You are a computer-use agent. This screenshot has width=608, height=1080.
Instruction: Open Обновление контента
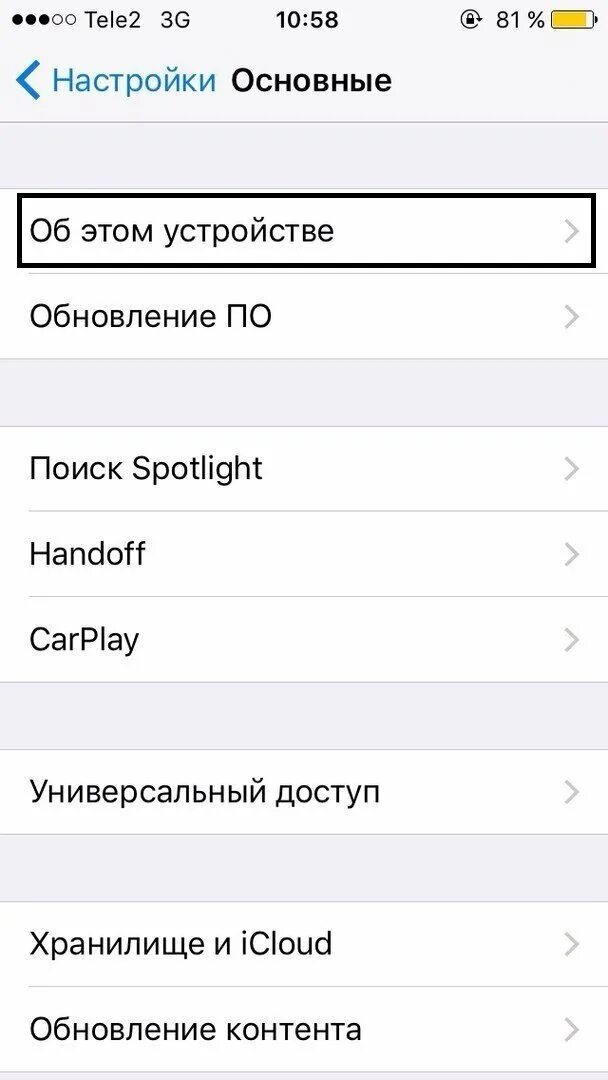[304, 1029]
